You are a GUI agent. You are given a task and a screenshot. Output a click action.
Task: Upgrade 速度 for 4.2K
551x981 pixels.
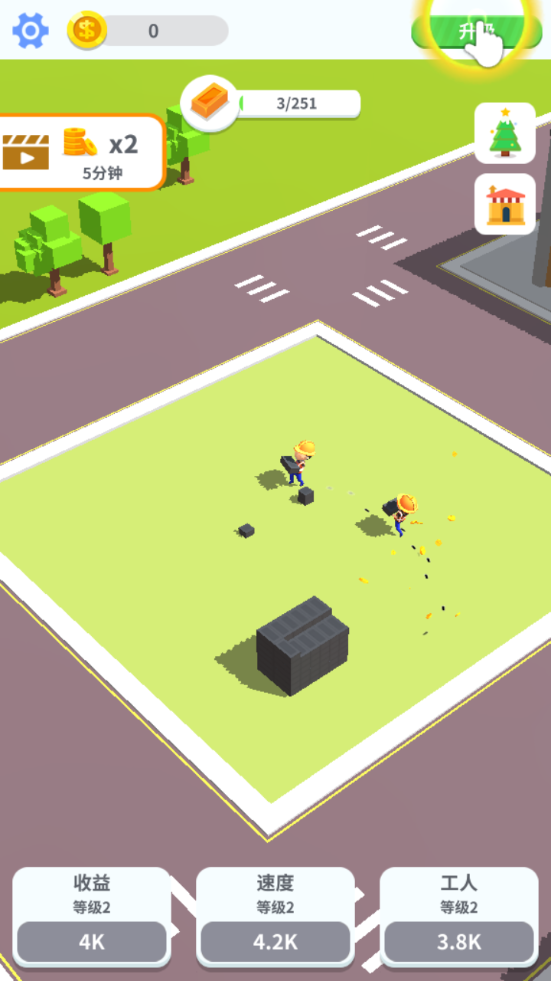point(275,942)
